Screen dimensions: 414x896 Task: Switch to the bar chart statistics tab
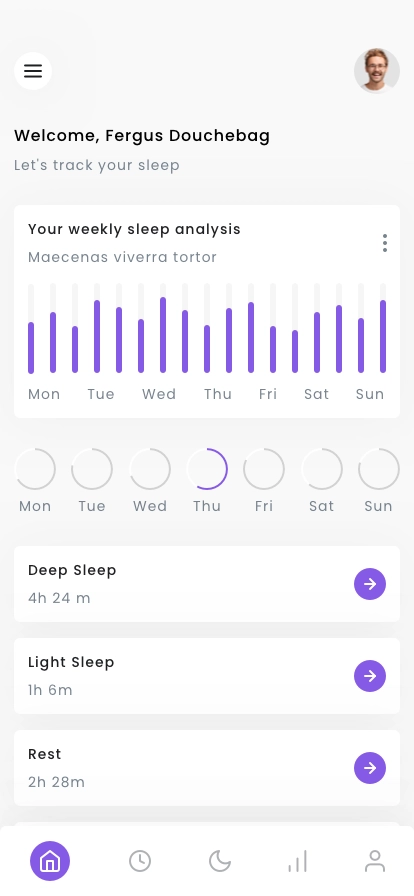pos(297,861)
